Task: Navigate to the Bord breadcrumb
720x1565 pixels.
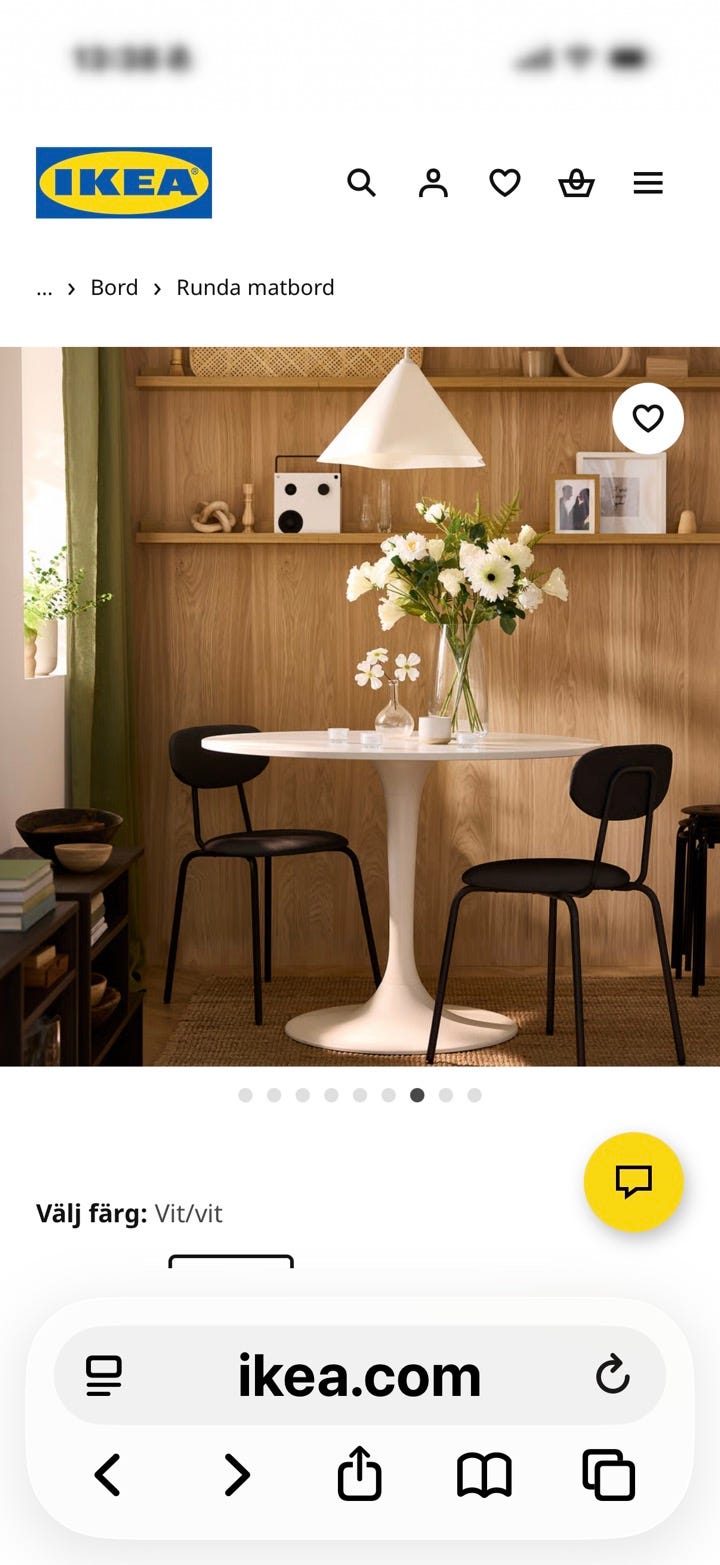Action: [113, 287]
